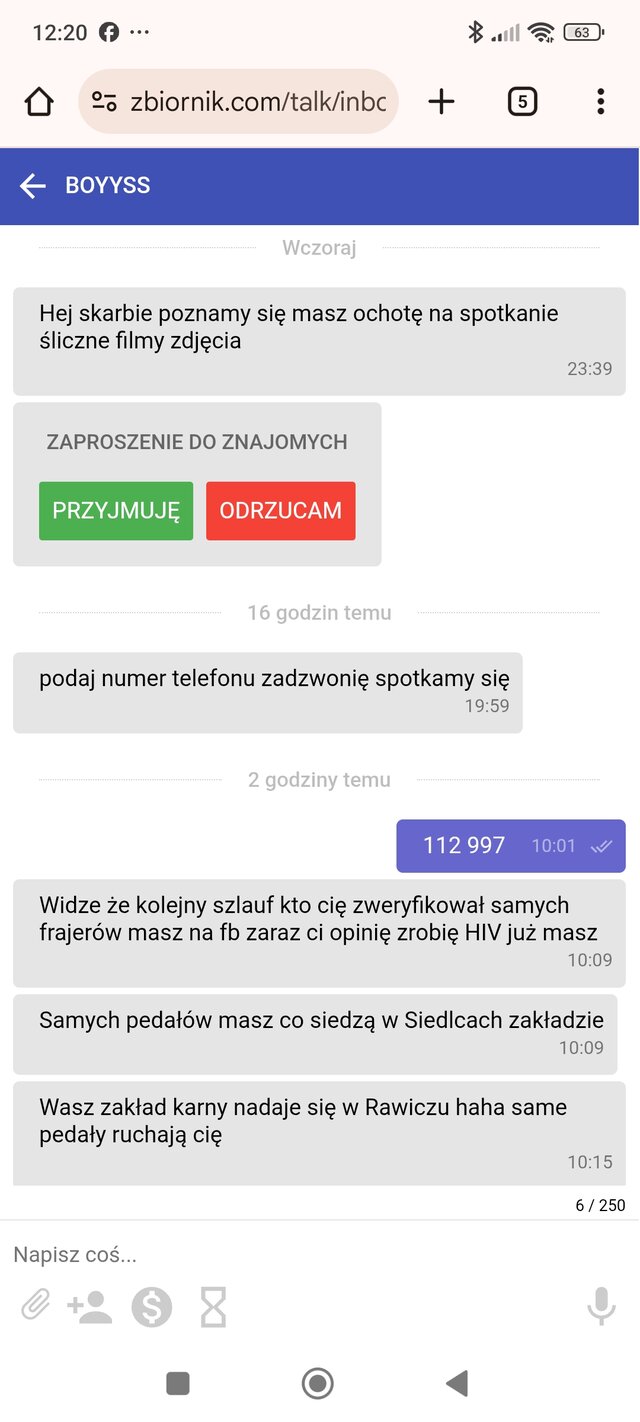Go back from the BOYYSS chat
The image size is (640, 1422).
click(x=33, y=186)
